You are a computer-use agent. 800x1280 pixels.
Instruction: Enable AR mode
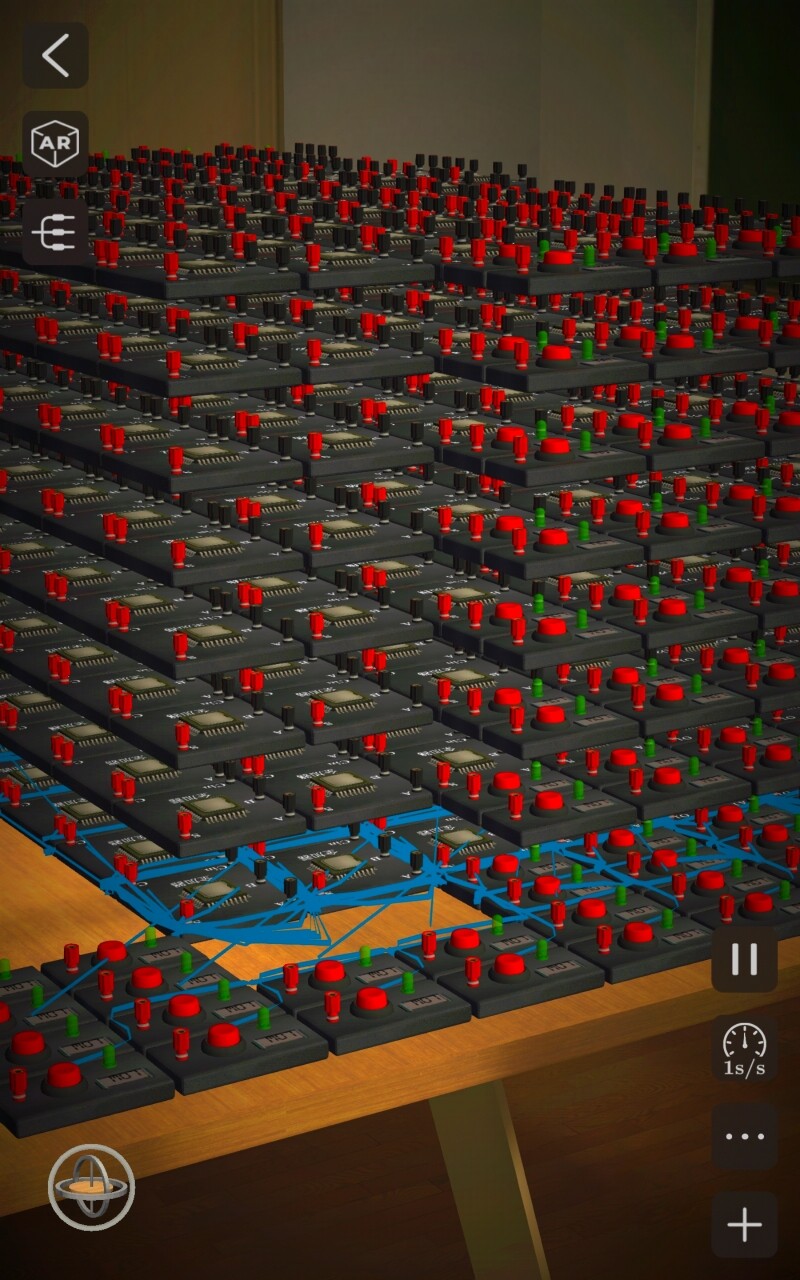56,144
